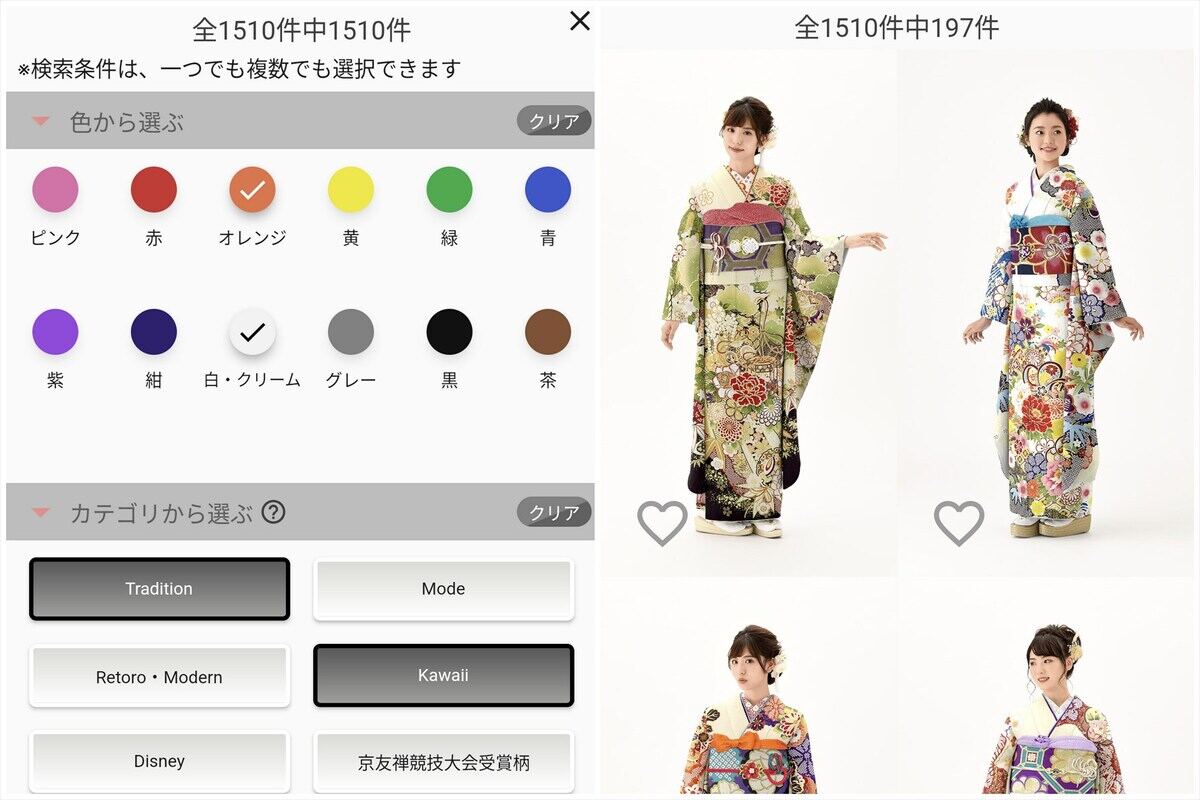Choose the blue color swatch
Viewport: 1200px width, 800px height.
click(x=548, y=189)
